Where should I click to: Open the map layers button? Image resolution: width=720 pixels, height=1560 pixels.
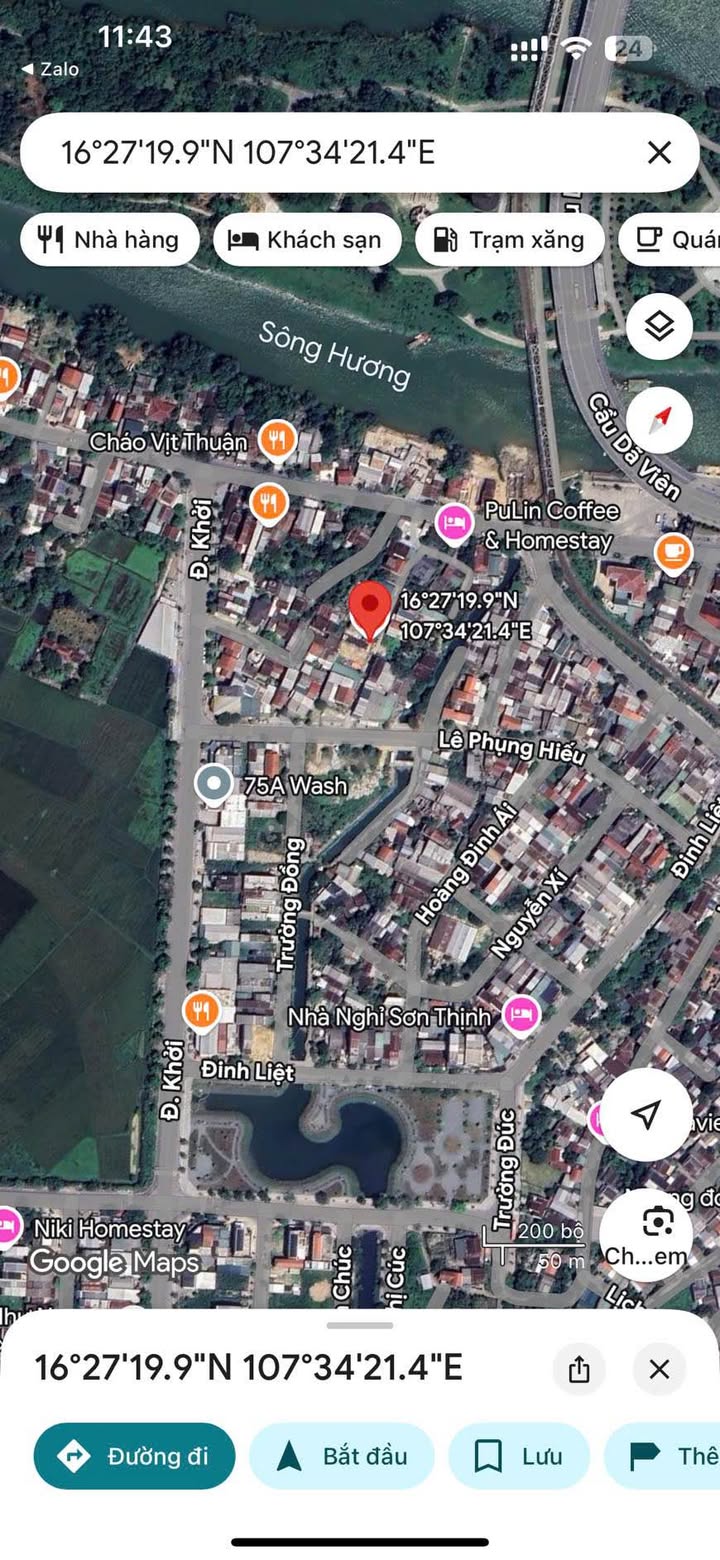click(659, 326)
